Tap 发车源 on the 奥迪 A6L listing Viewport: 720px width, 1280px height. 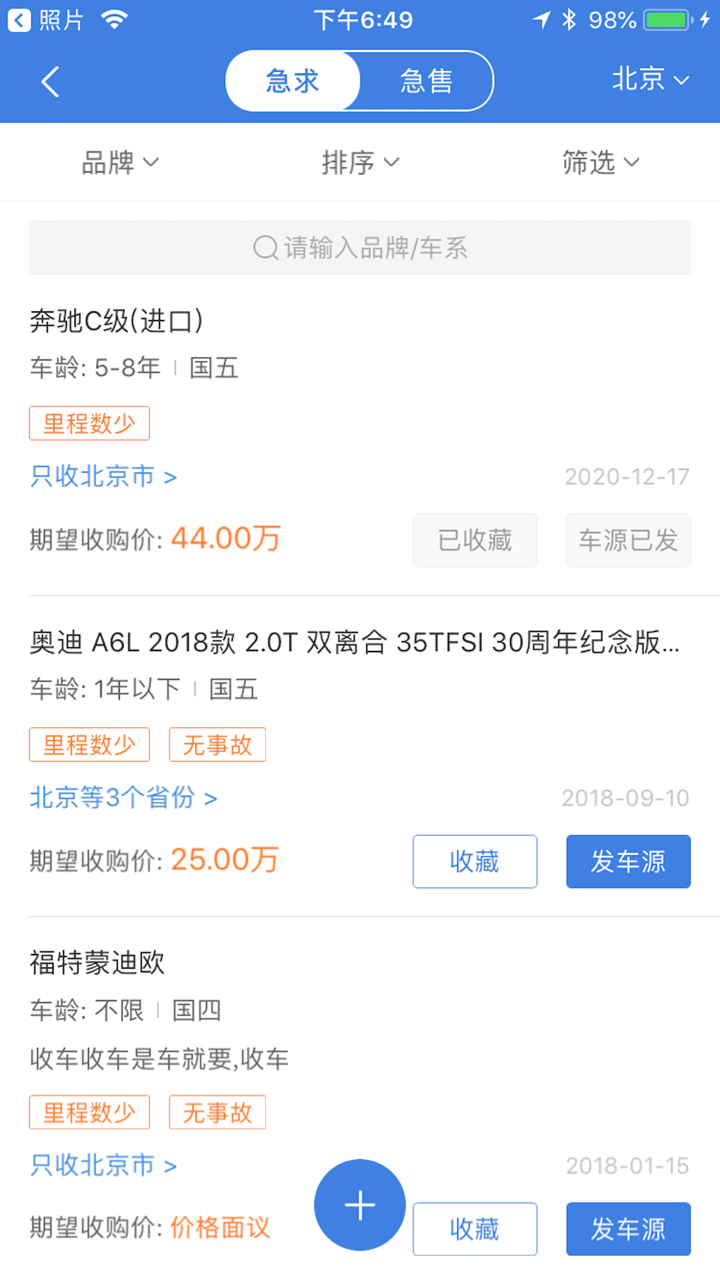[628, 861]
